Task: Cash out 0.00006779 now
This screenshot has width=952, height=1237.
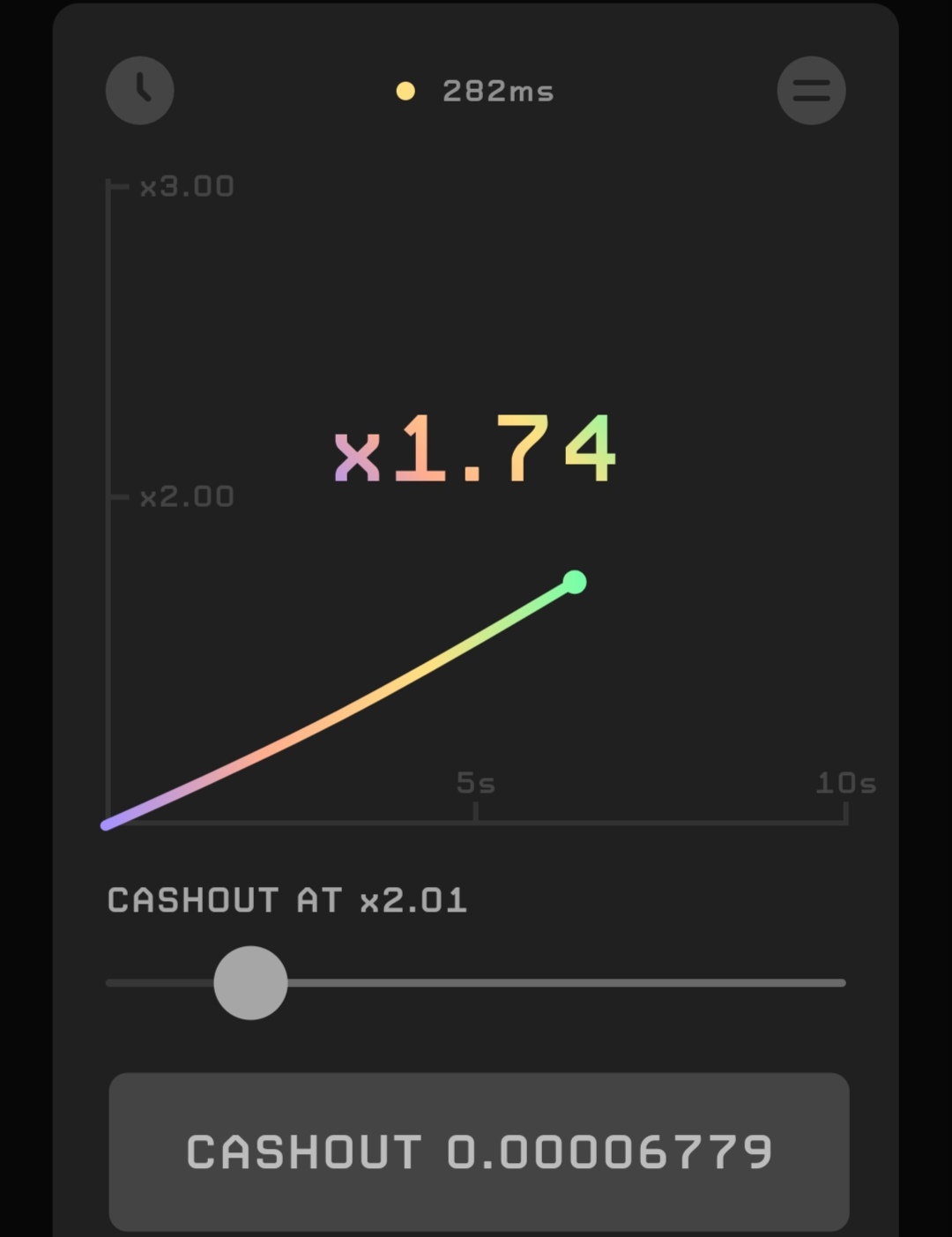Action: 479,1151
